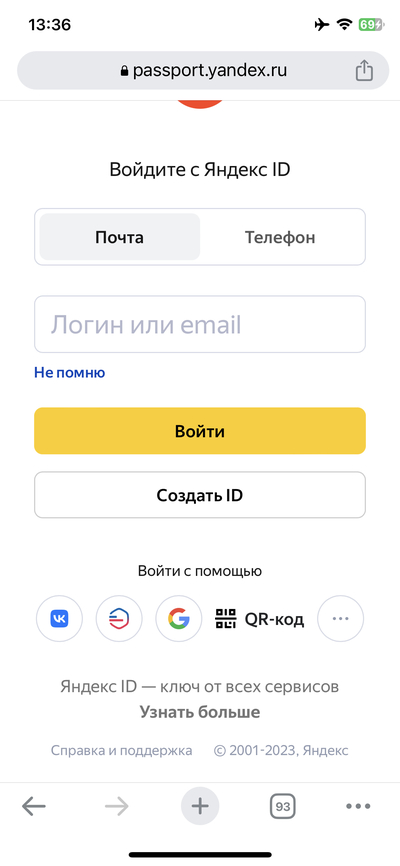Focus the Логин или email field
Viewport: 400px width, 866px height.
[200, 324]
